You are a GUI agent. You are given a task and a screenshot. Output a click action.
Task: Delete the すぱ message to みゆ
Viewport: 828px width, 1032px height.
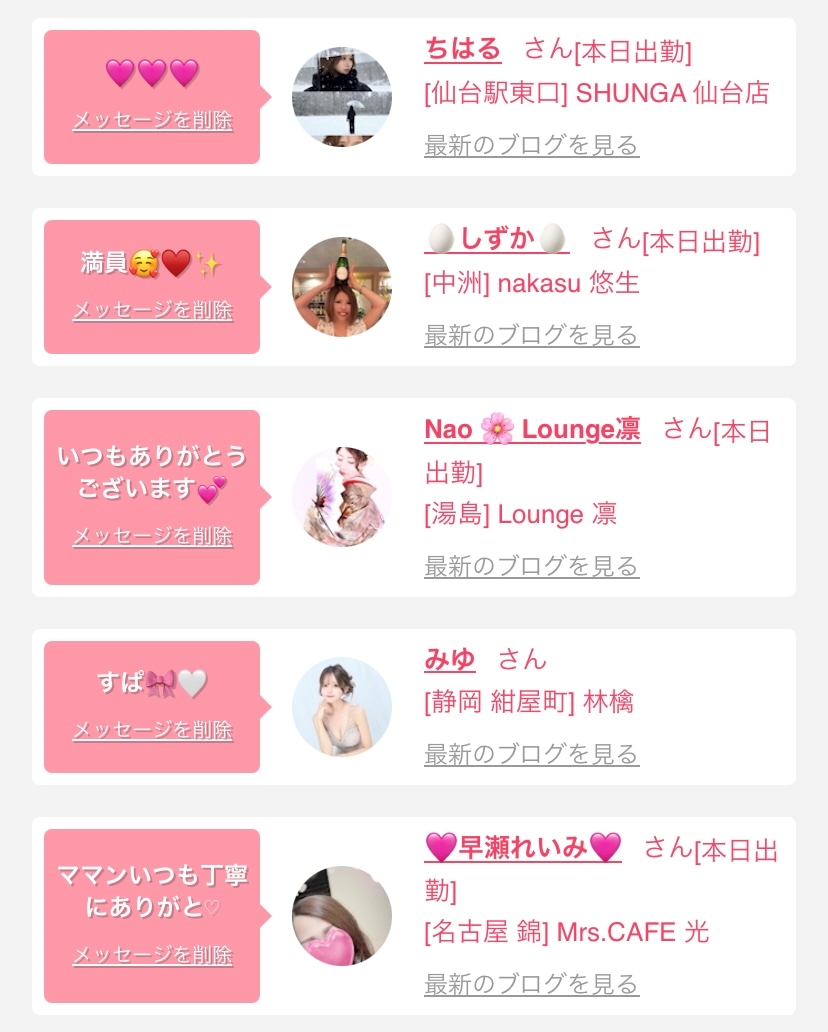152,731
